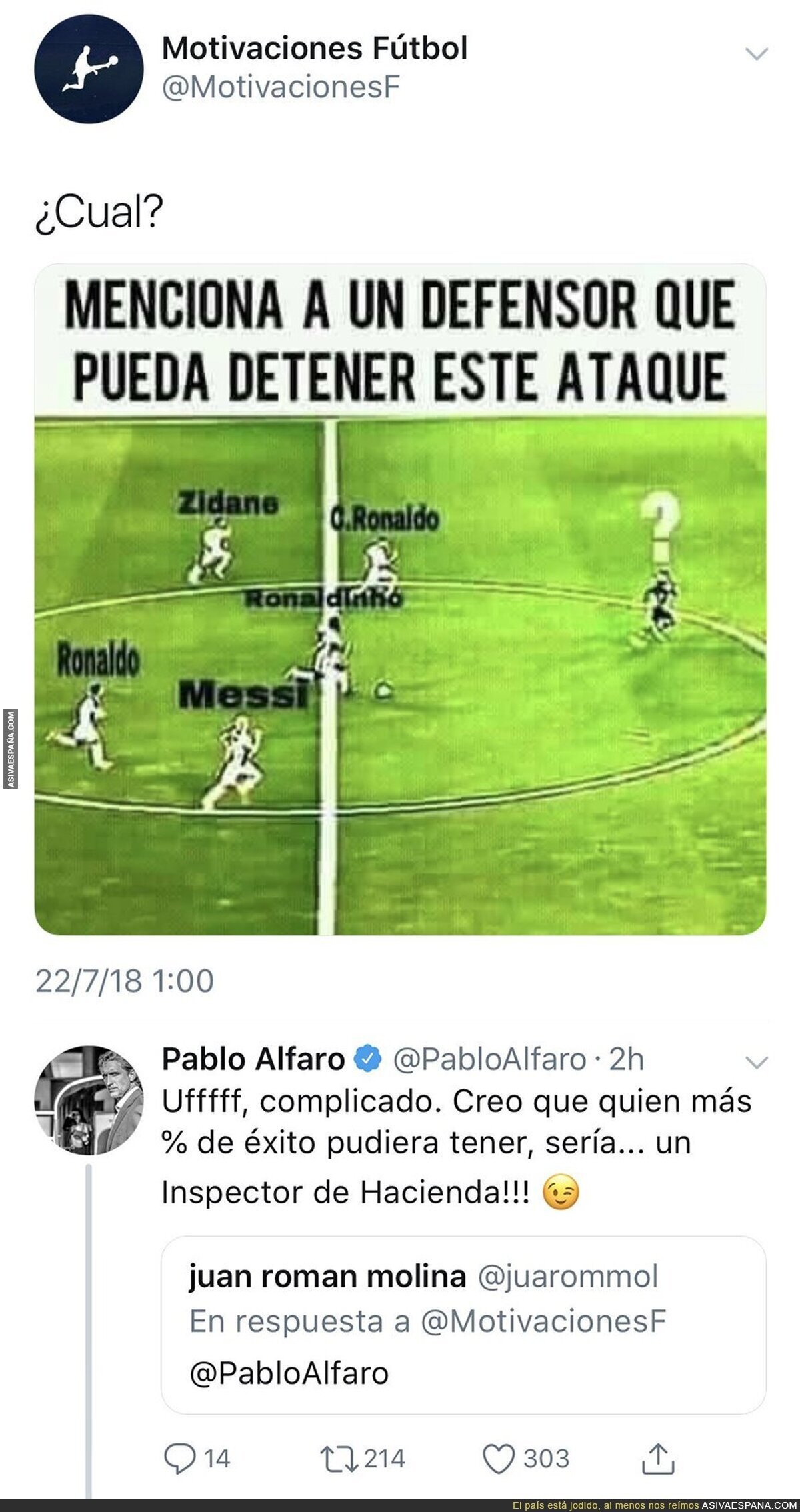Reply to Pablo Alfaro's tweet

[x=197, y=1459]
